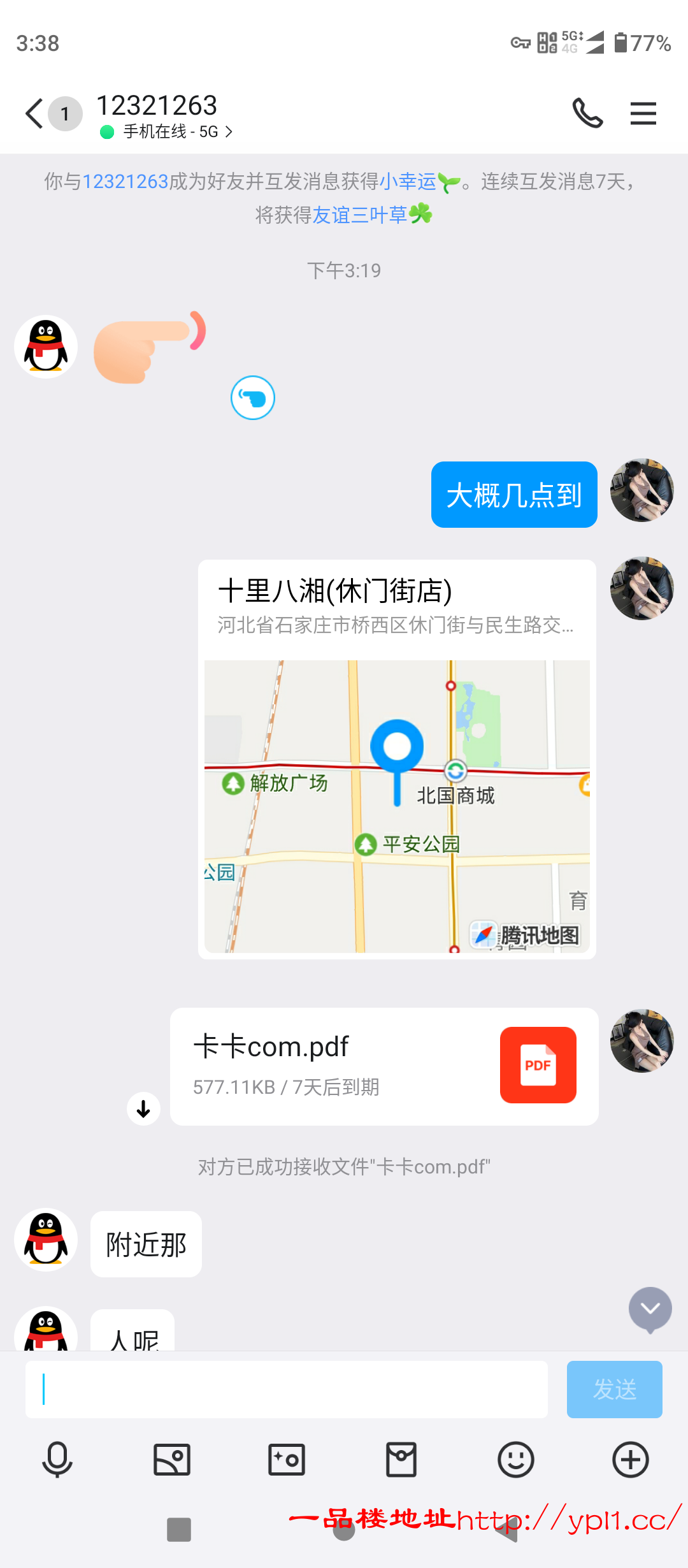Open the camera to take a photo
688x1568 pixels.
point(287,1459)
